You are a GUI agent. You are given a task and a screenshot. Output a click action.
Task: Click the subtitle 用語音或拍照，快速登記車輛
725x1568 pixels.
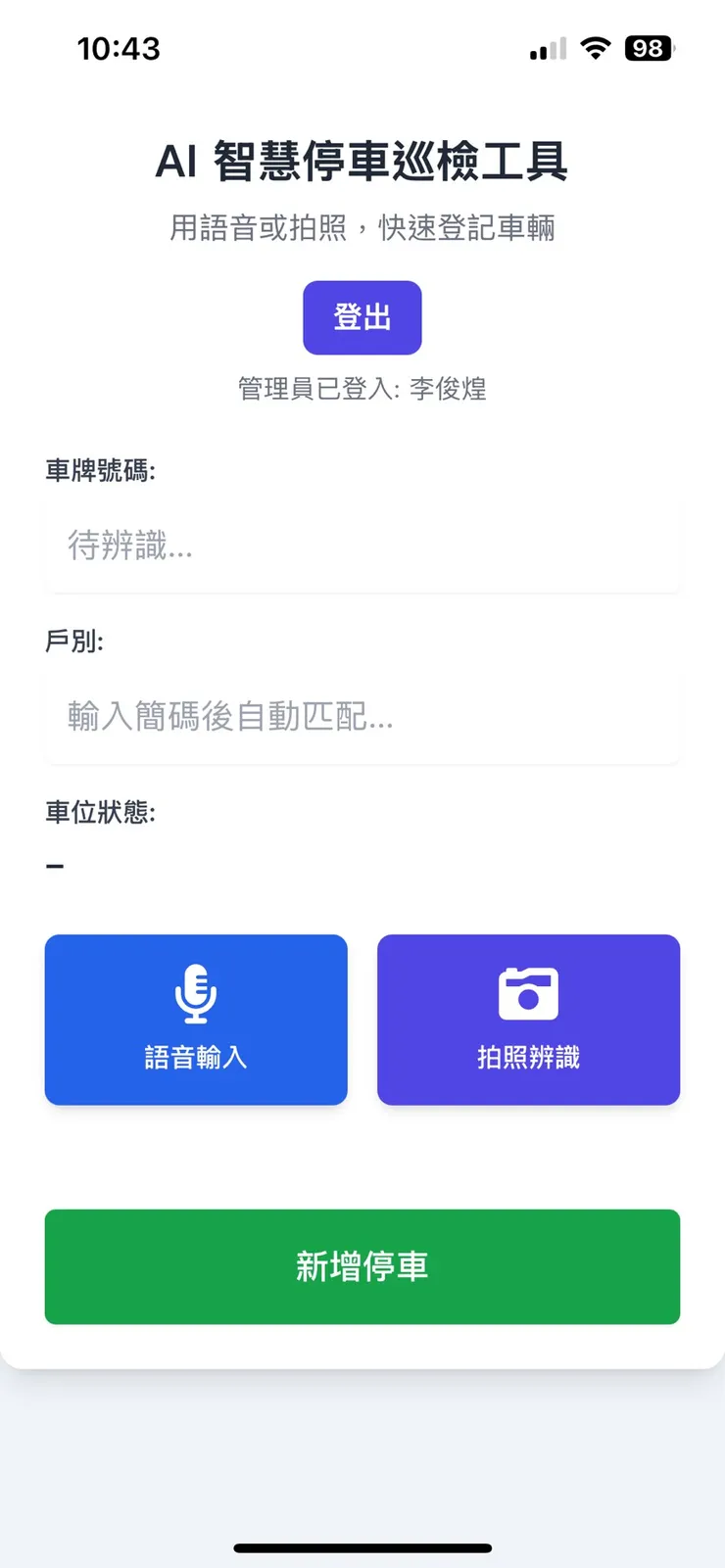click(362, 227)
